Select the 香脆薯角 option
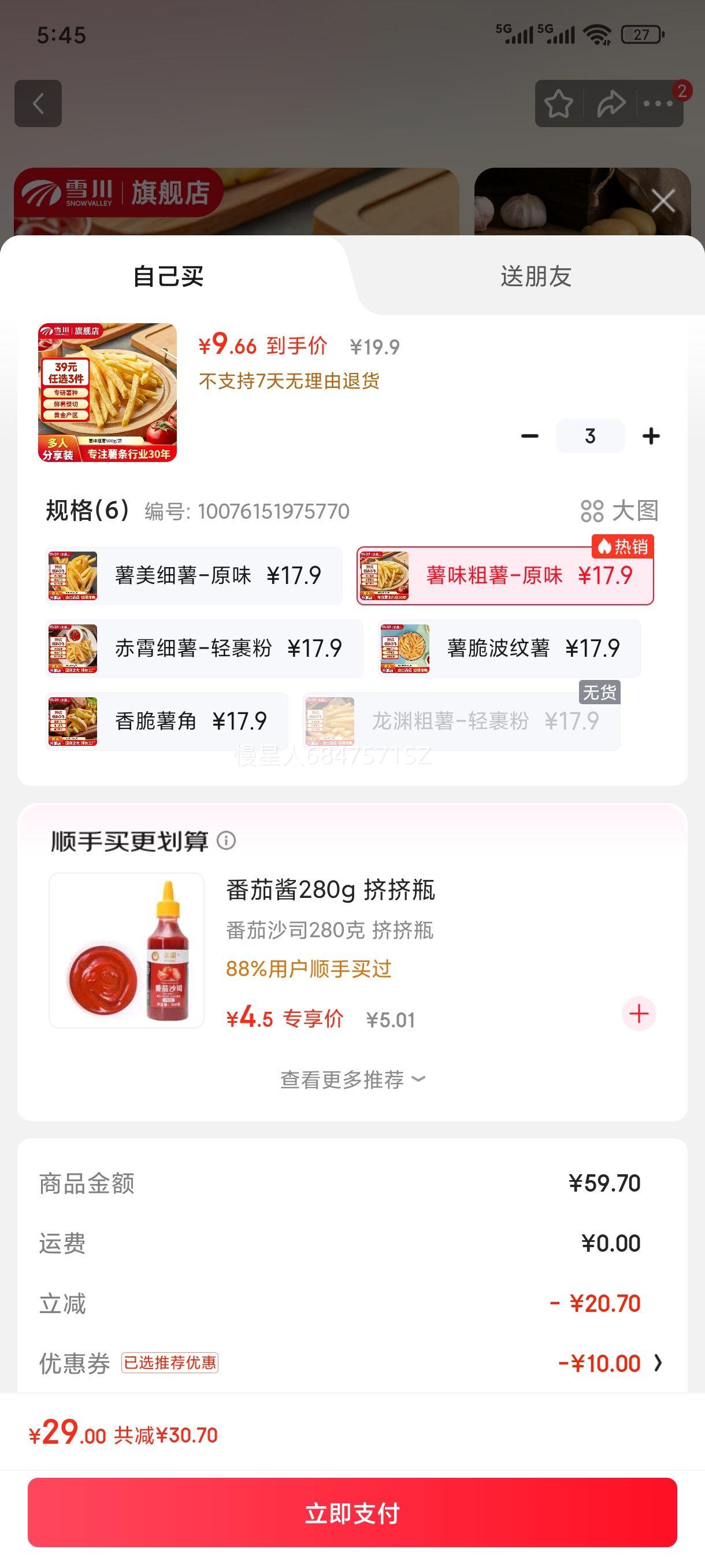705x1568 pixels. (166, 722)
